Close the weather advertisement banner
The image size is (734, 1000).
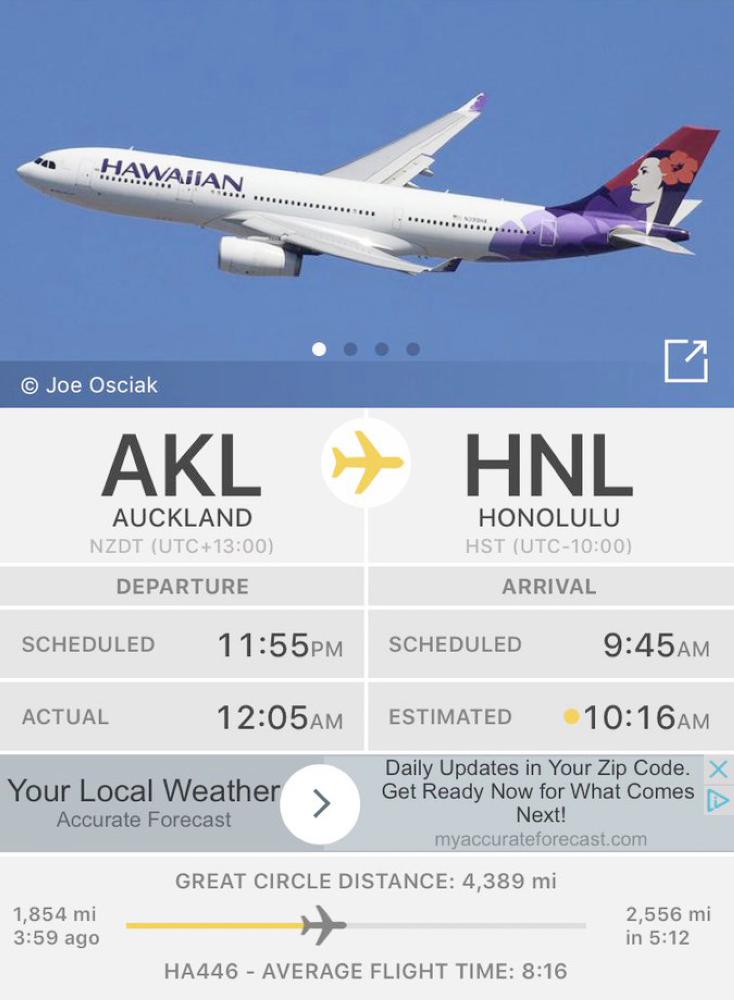click(x=718, y=769)
